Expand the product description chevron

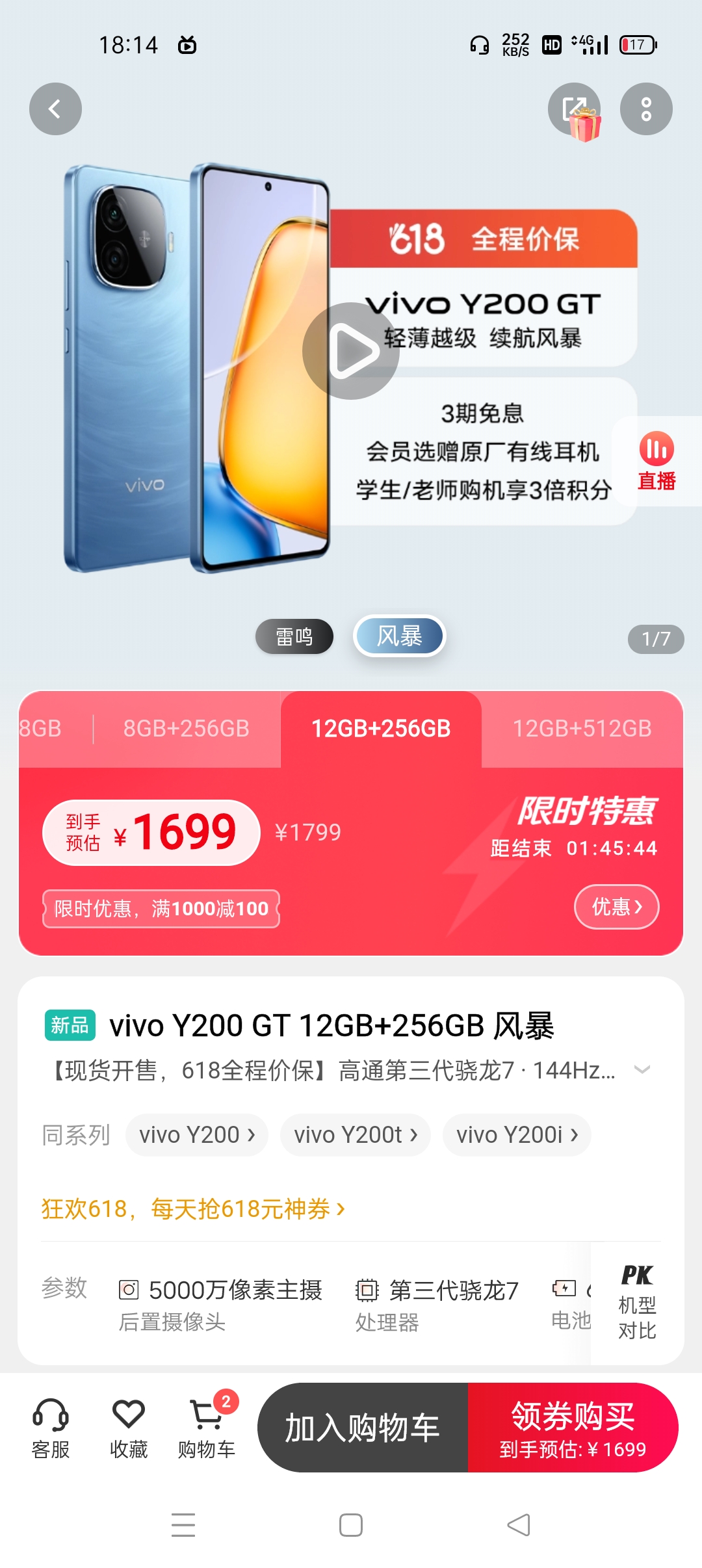[642, 1069]
